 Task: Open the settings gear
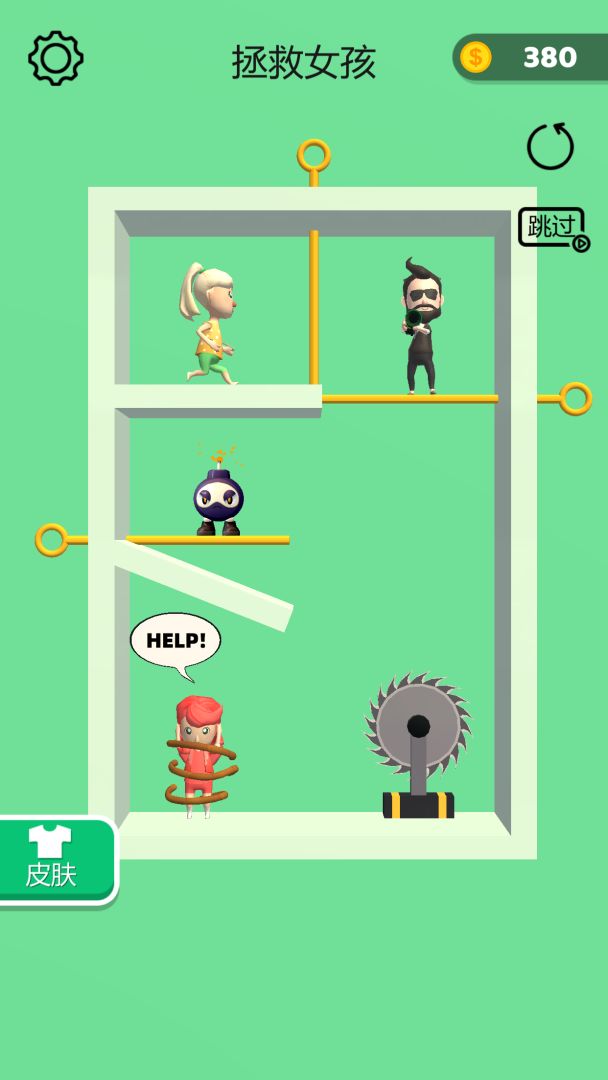coord(55,58)
